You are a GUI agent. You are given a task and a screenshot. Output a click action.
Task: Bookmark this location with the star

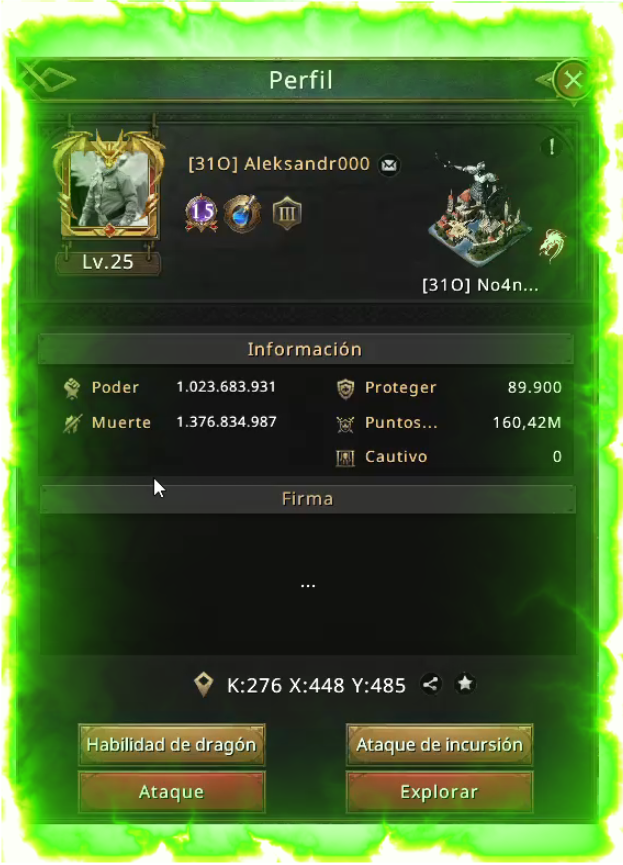coord(465,685)
